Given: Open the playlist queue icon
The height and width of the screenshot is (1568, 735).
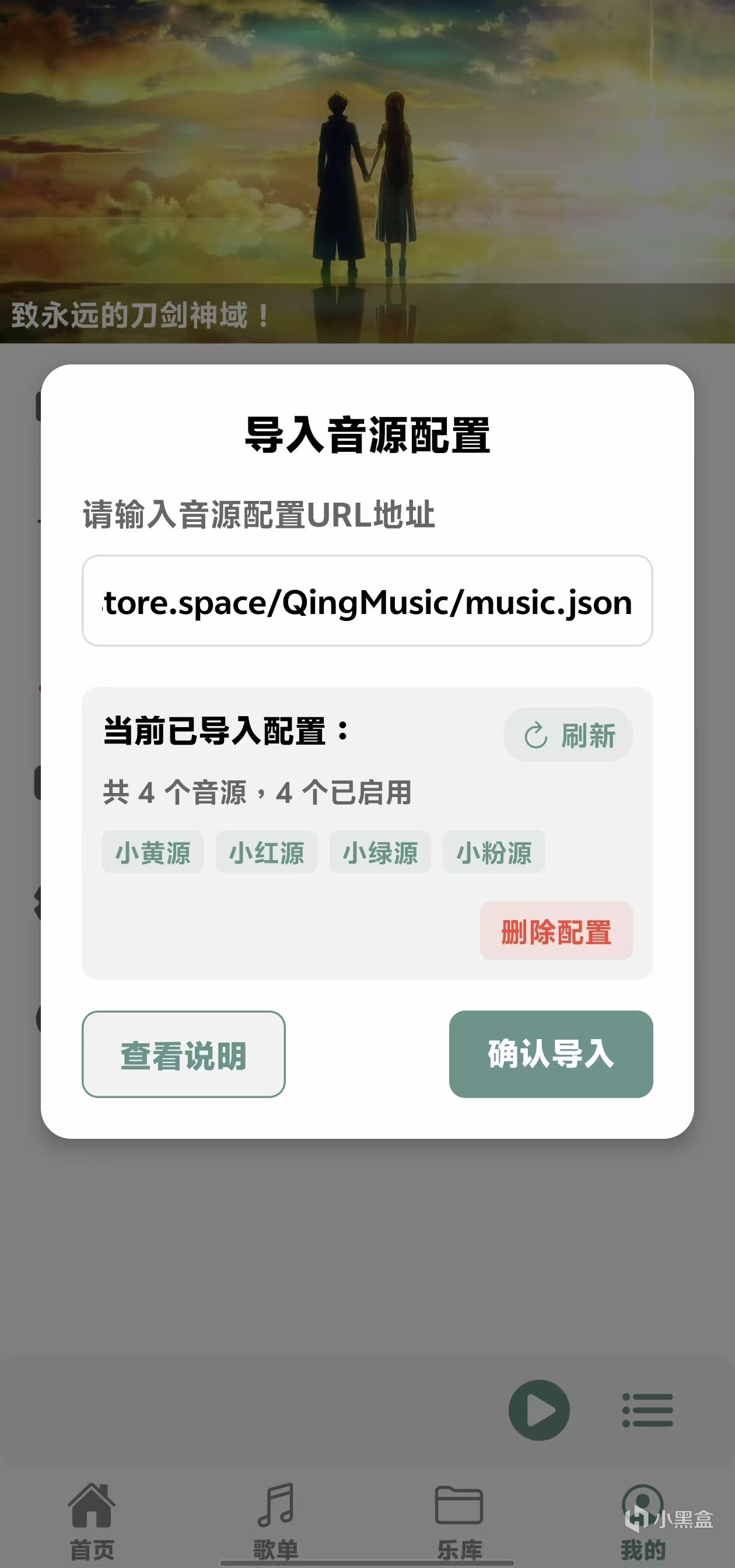Looking at the screenshot, I should click(647, 1410).
